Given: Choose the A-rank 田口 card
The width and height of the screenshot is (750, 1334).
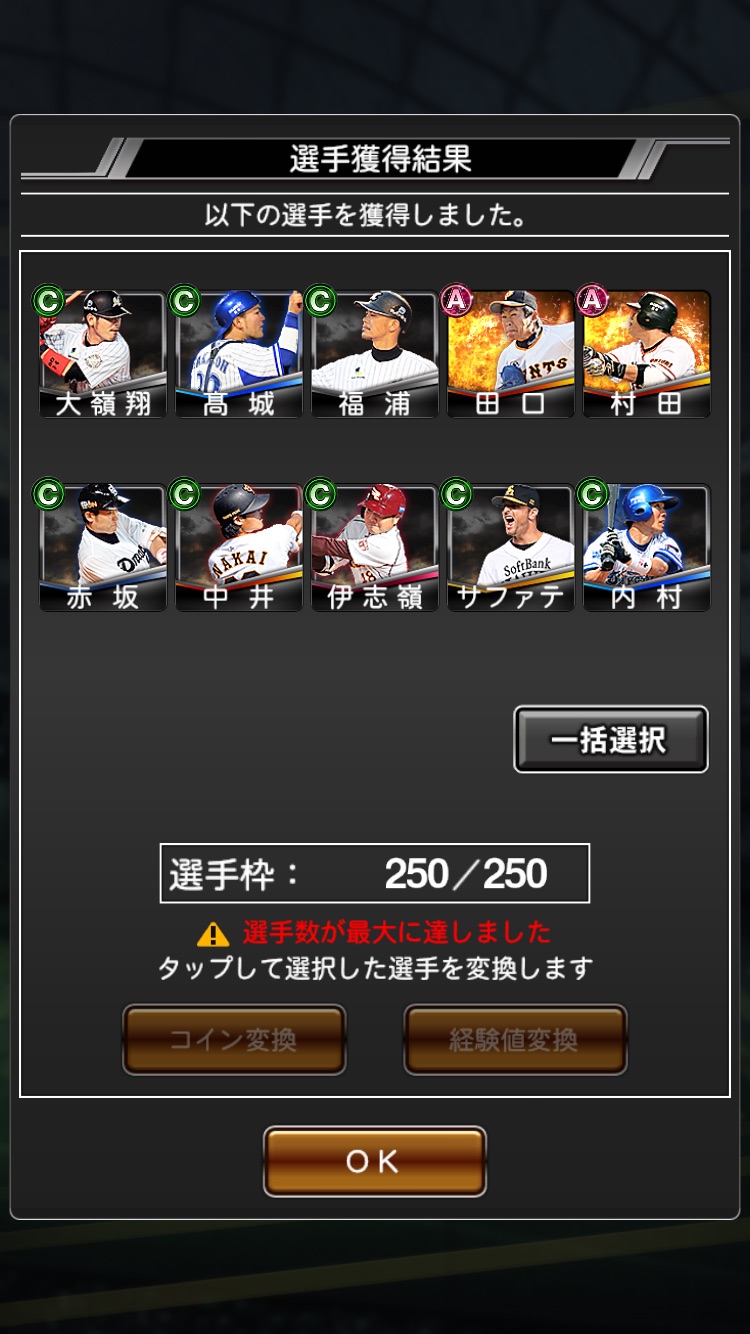Looking at the screenshot, I should (x=511, y=354).
